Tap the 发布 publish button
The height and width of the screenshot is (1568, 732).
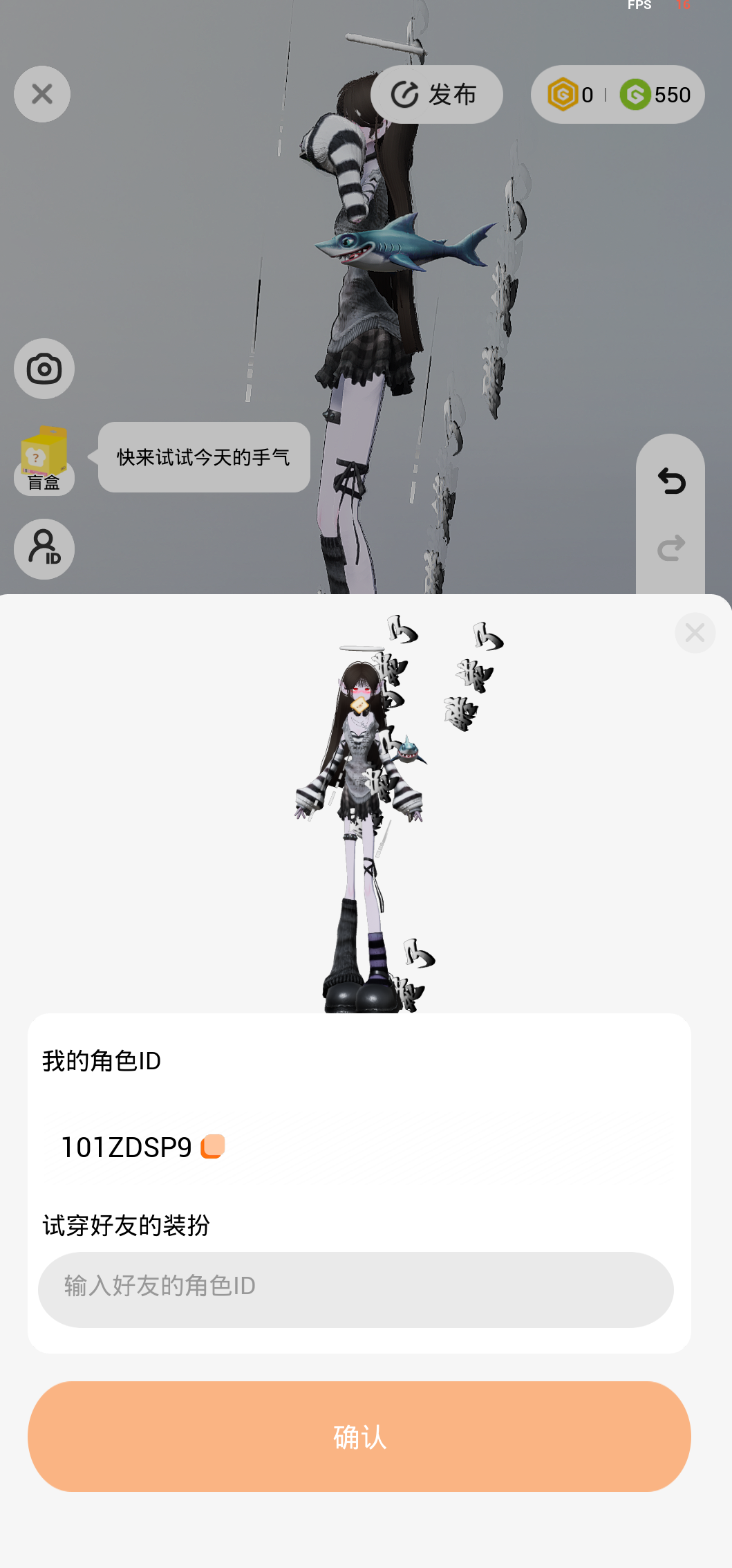pyautogui.click(x=436, y=95)
